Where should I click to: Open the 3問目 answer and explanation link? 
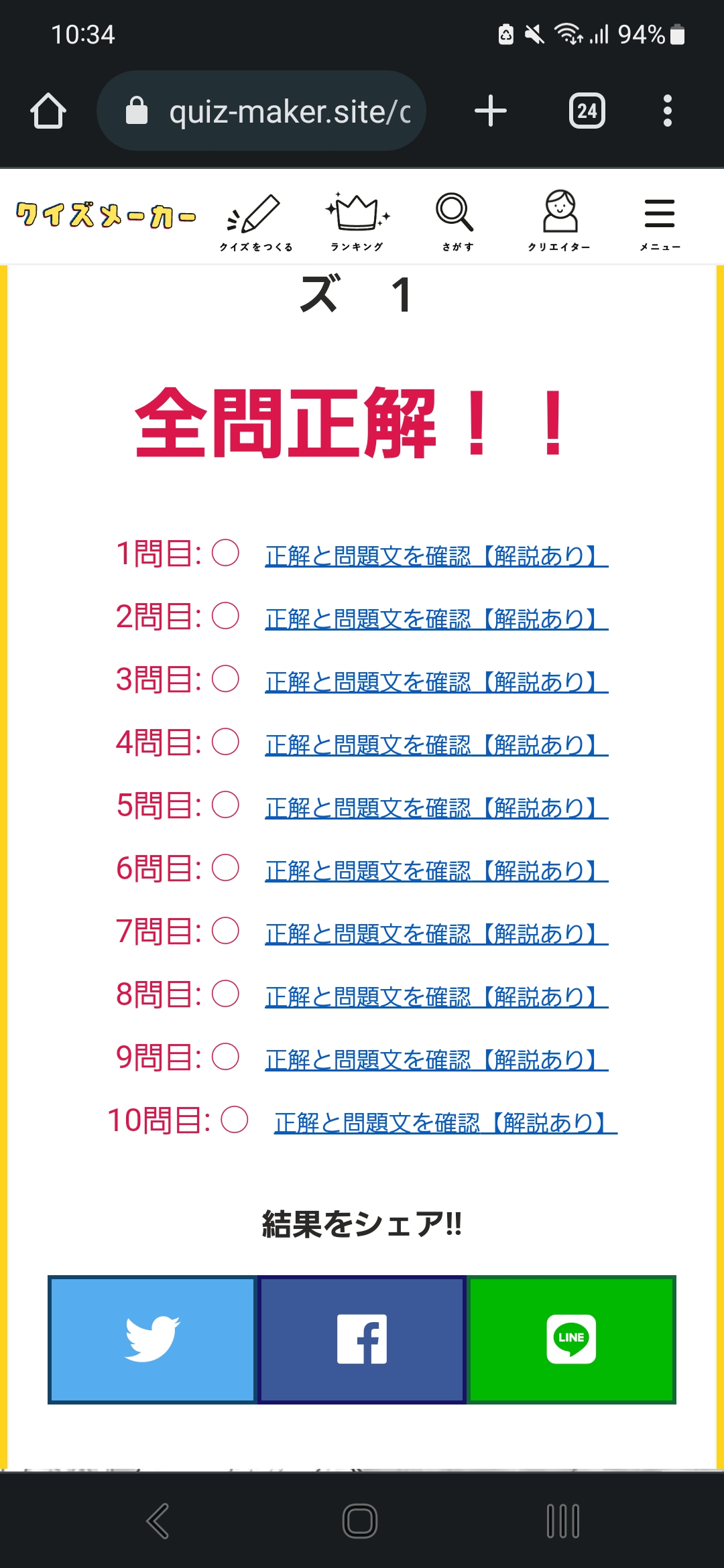pos(436,681)
